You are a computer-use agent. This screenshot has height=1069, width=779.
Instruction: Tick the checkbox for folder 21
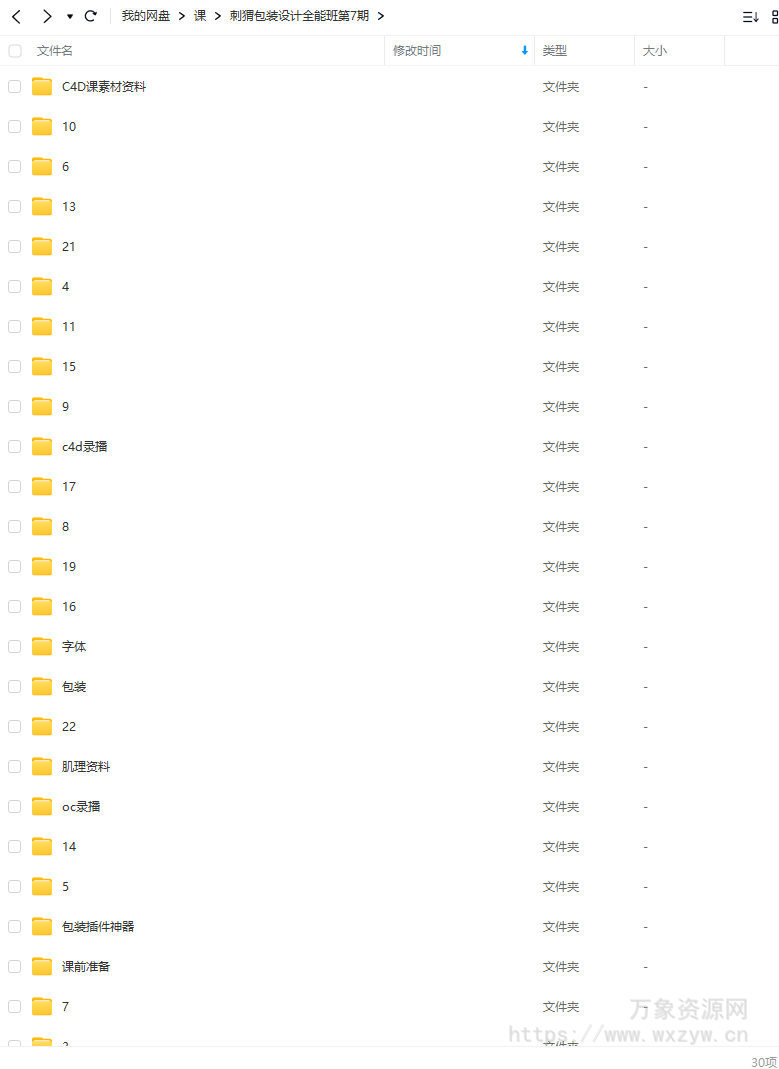[15, 247]
